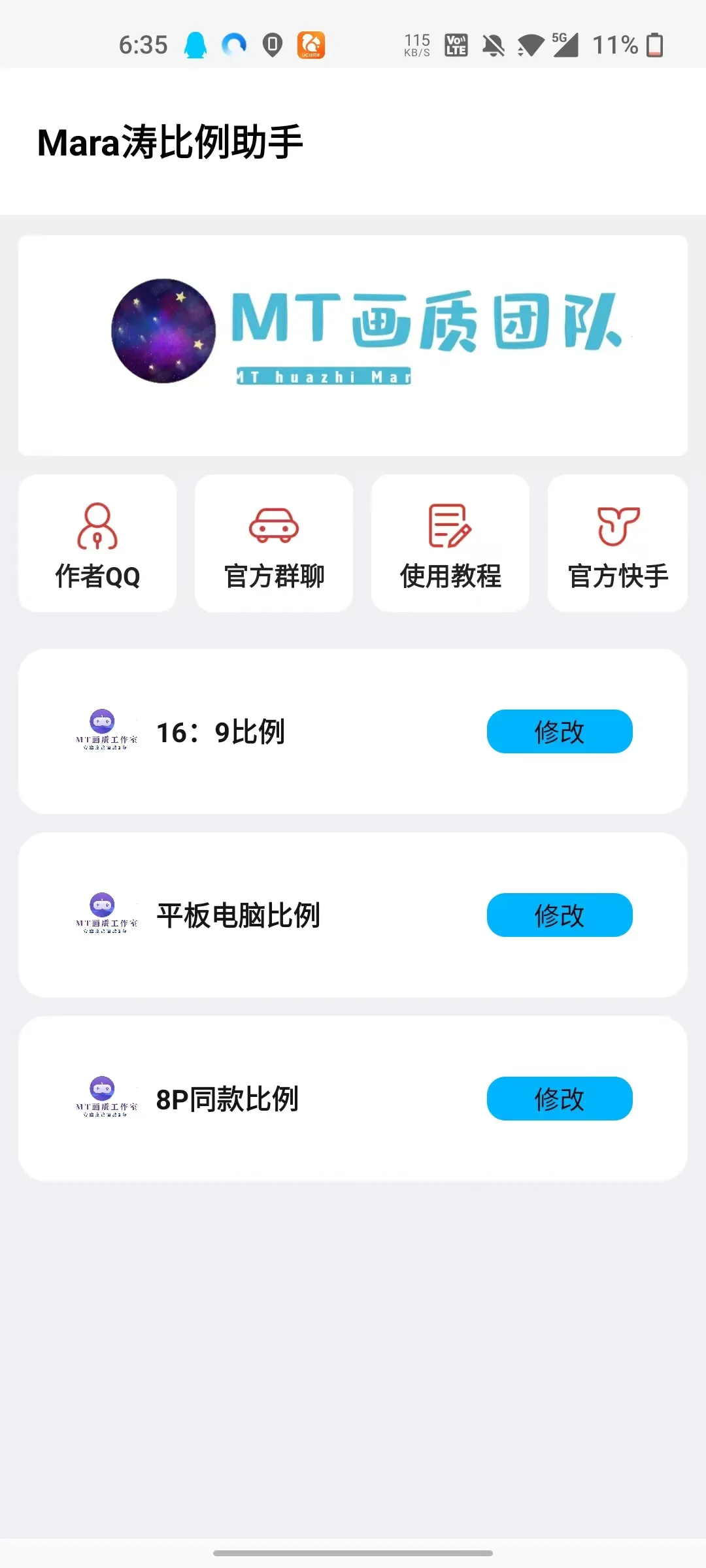Tap 修改 for 8P同款比例
Image resolution: width=706 pixels, height=1568 pixels.
click(x=559, y=1099)
